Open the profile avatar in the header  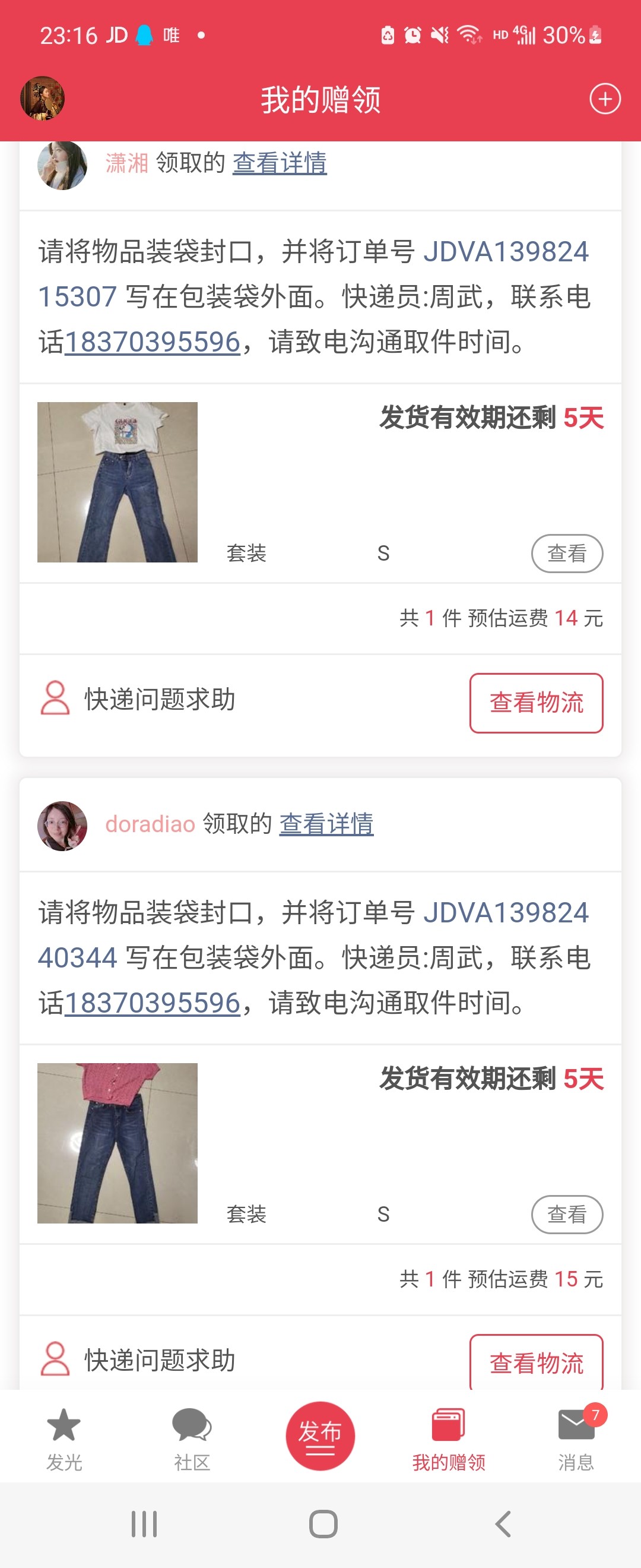click(42, 98)
